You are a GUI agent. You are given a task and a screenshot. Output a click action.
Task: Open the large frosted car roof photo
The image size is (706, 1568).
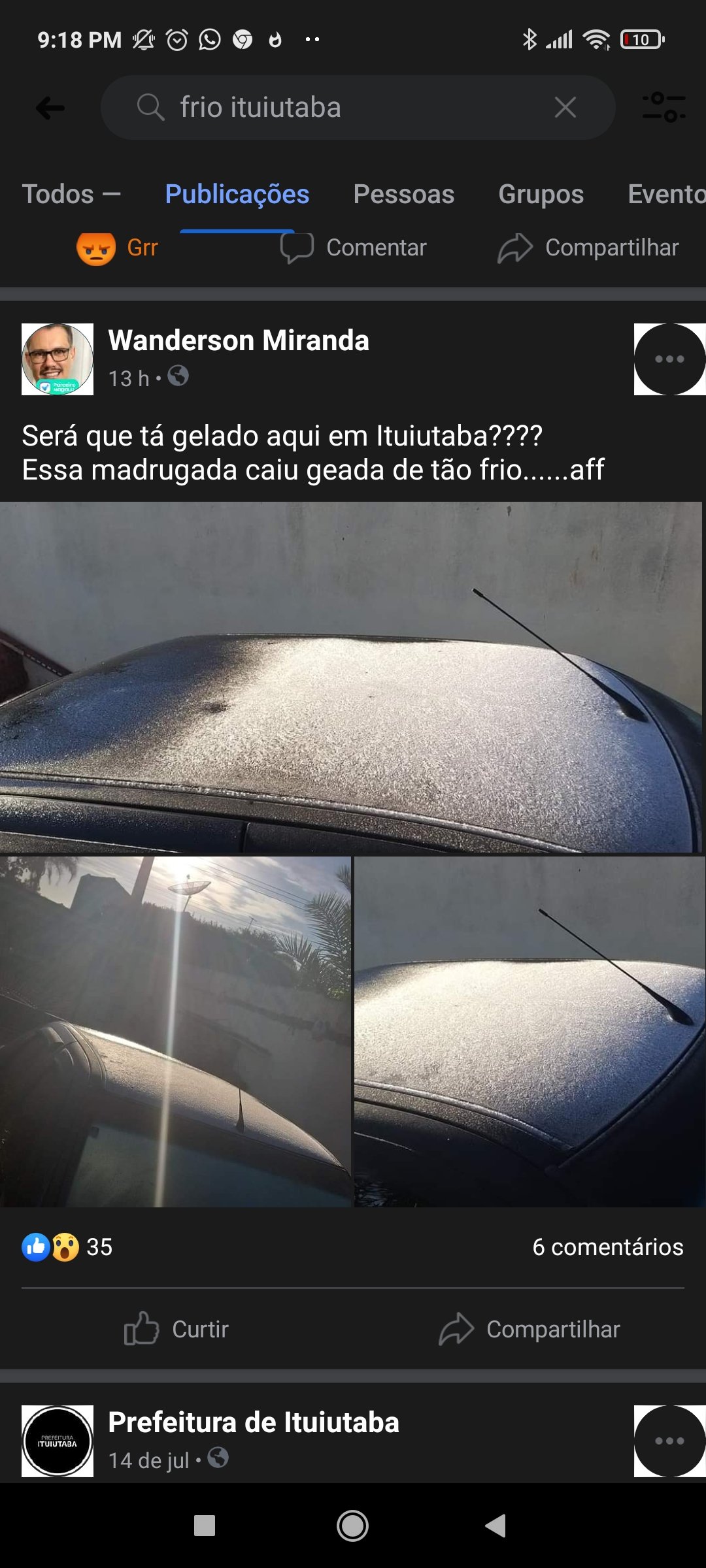coord(351,677)
